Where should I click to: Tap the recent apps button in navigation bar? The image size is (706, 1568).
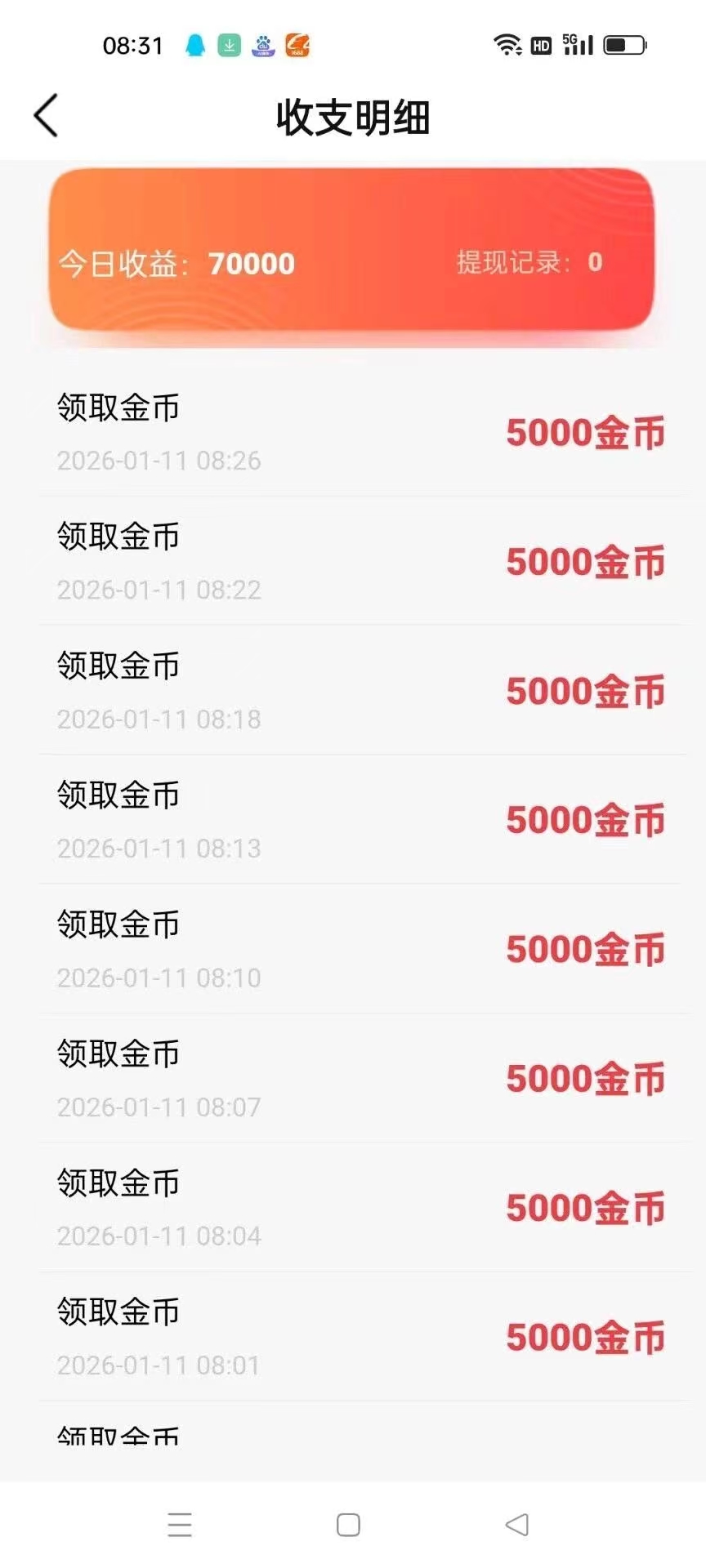(179, 1524)
